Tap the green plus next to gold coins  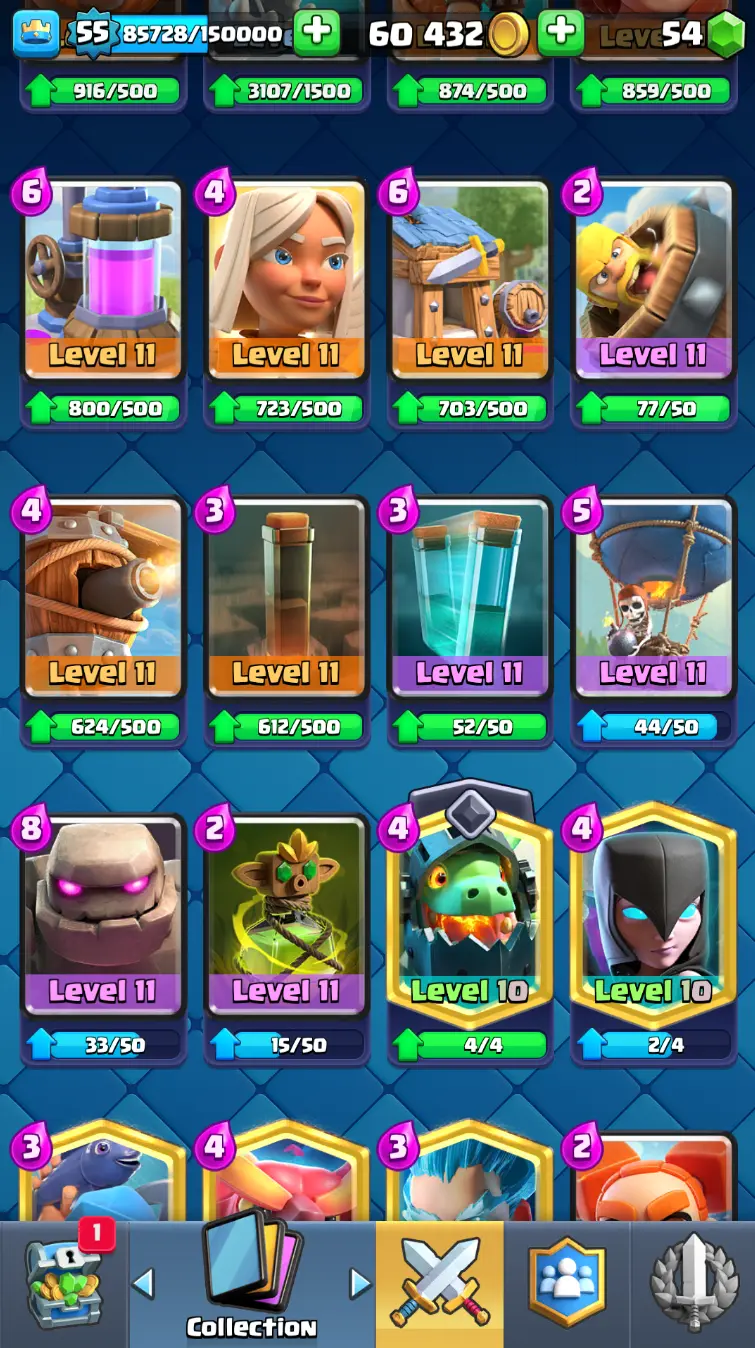pyautogui.click(x=561, y=33)
